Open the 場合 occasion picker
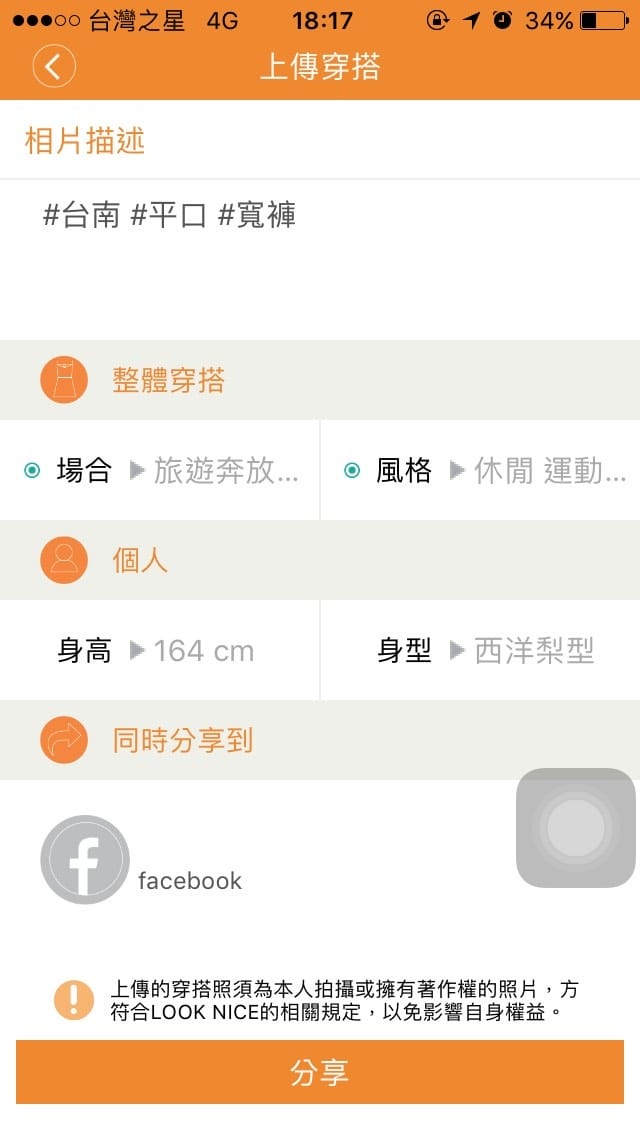The image size is (640, 1136). click(160, 471)
